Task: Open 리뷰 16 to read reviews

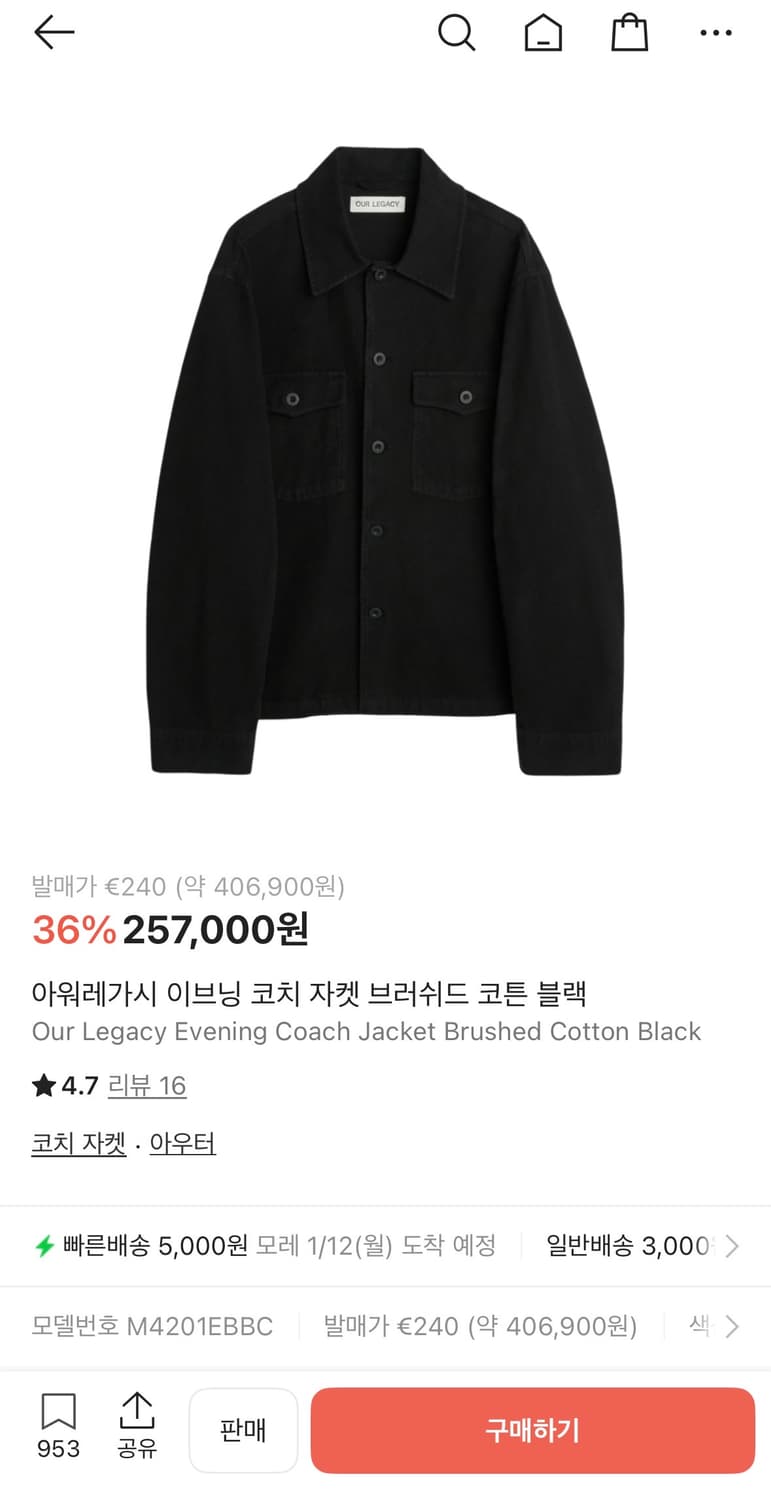Action: point(147,1085)
